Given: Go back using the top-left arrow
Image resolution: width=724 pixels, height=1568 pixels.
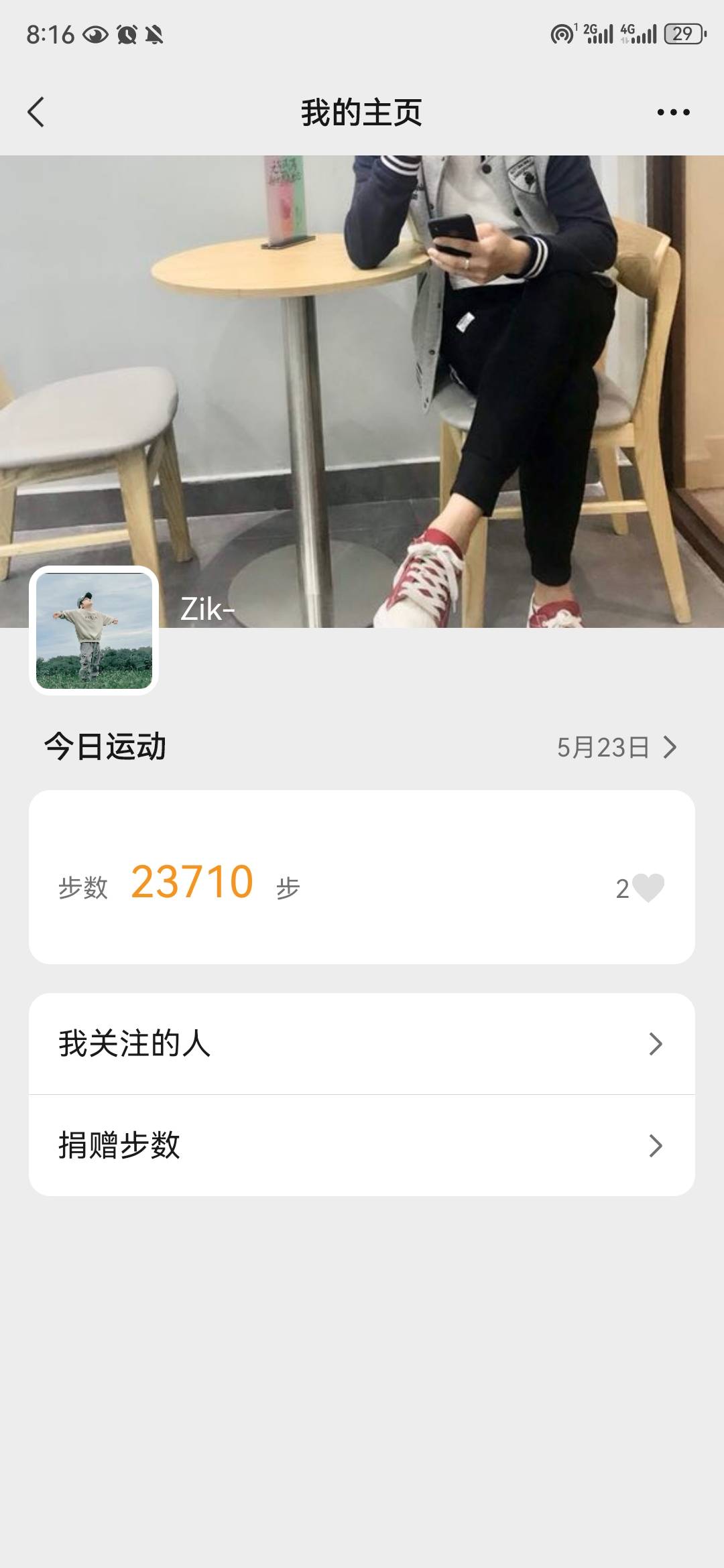Looking at the screenshot, I should [x=36, y=112].
